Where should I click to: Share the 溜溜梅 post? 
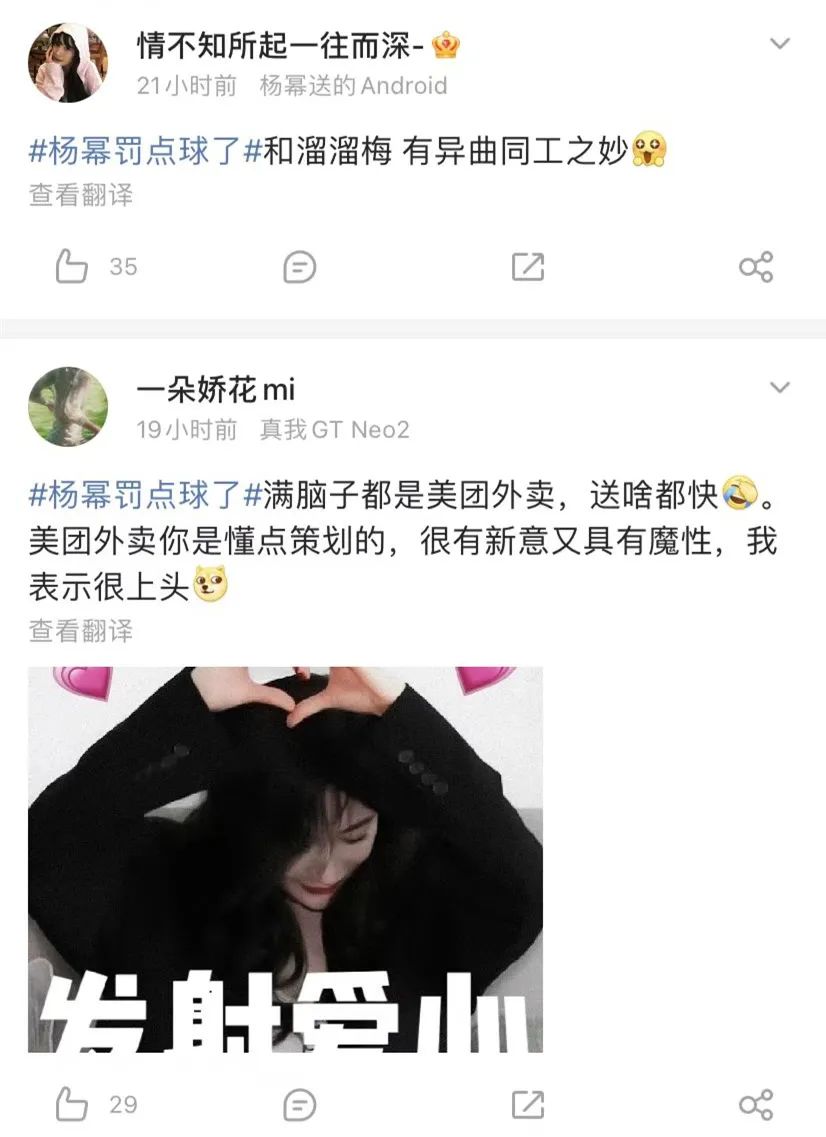[x=755, y=267]
